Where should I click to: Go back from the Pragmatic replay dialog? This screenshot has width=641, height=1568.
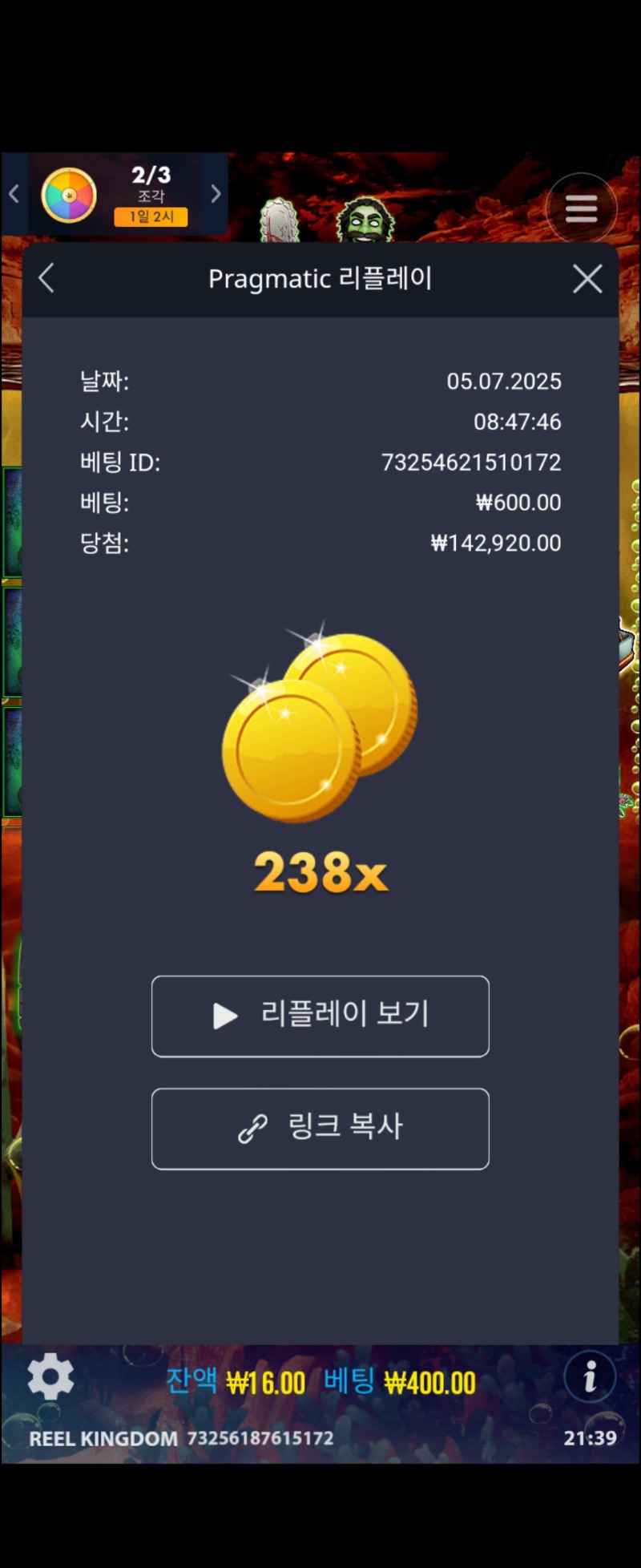click(x=46, y=279)
